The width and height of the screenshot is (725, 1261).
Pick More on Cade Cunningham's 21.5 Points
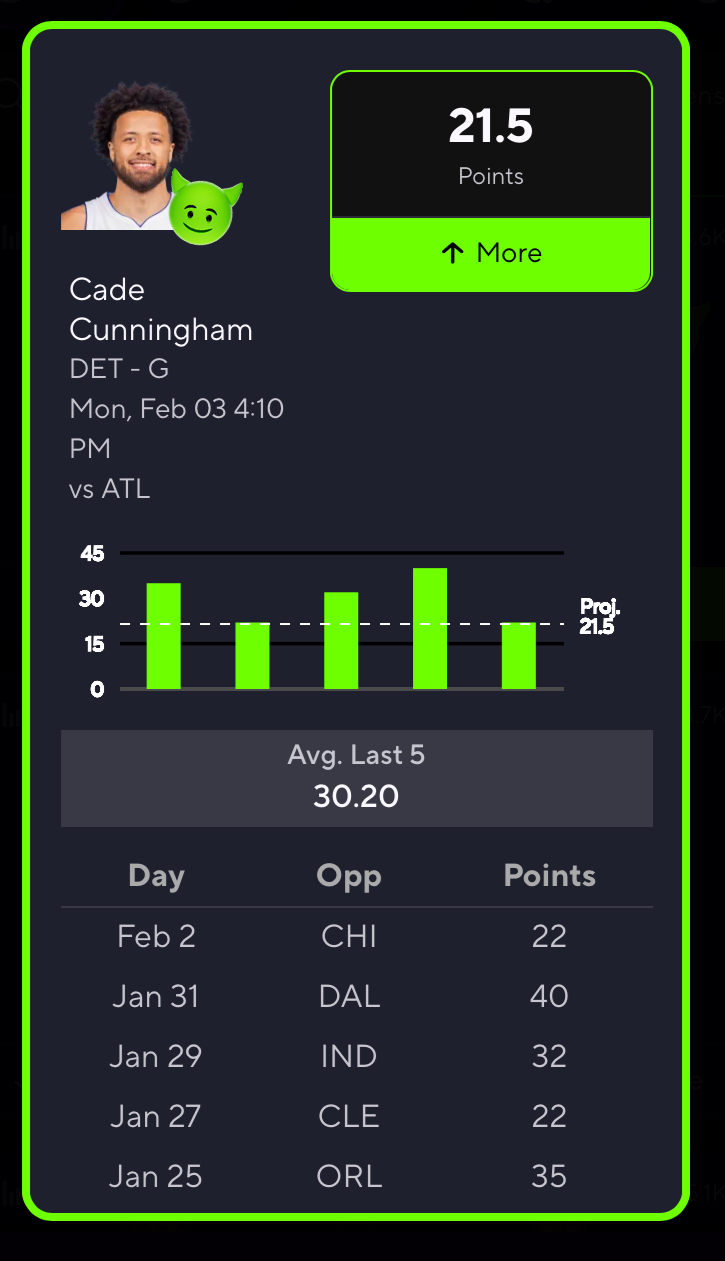pyautogui.click(x=491, y=254)
